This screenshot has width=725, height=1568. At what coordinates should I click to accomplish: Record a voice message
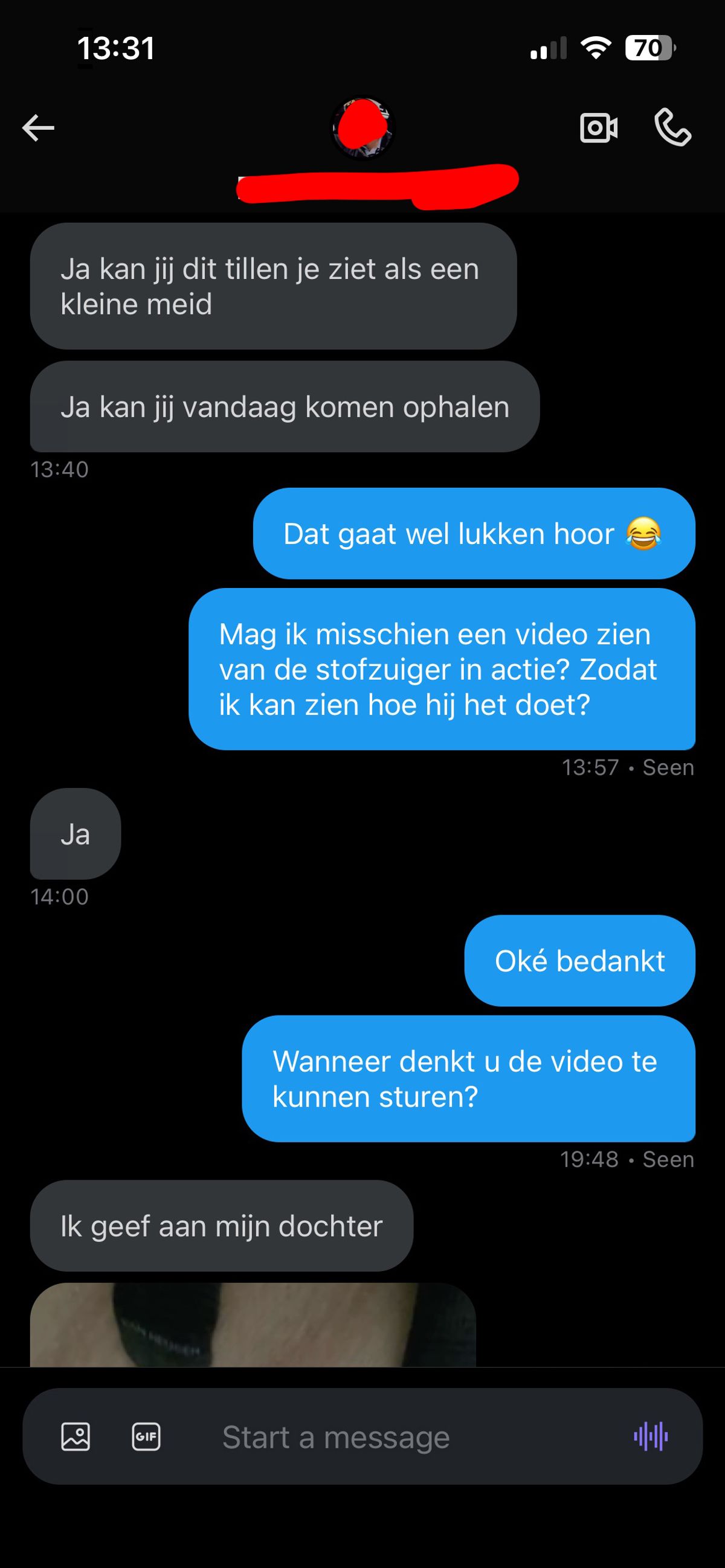coord(650,1437)
